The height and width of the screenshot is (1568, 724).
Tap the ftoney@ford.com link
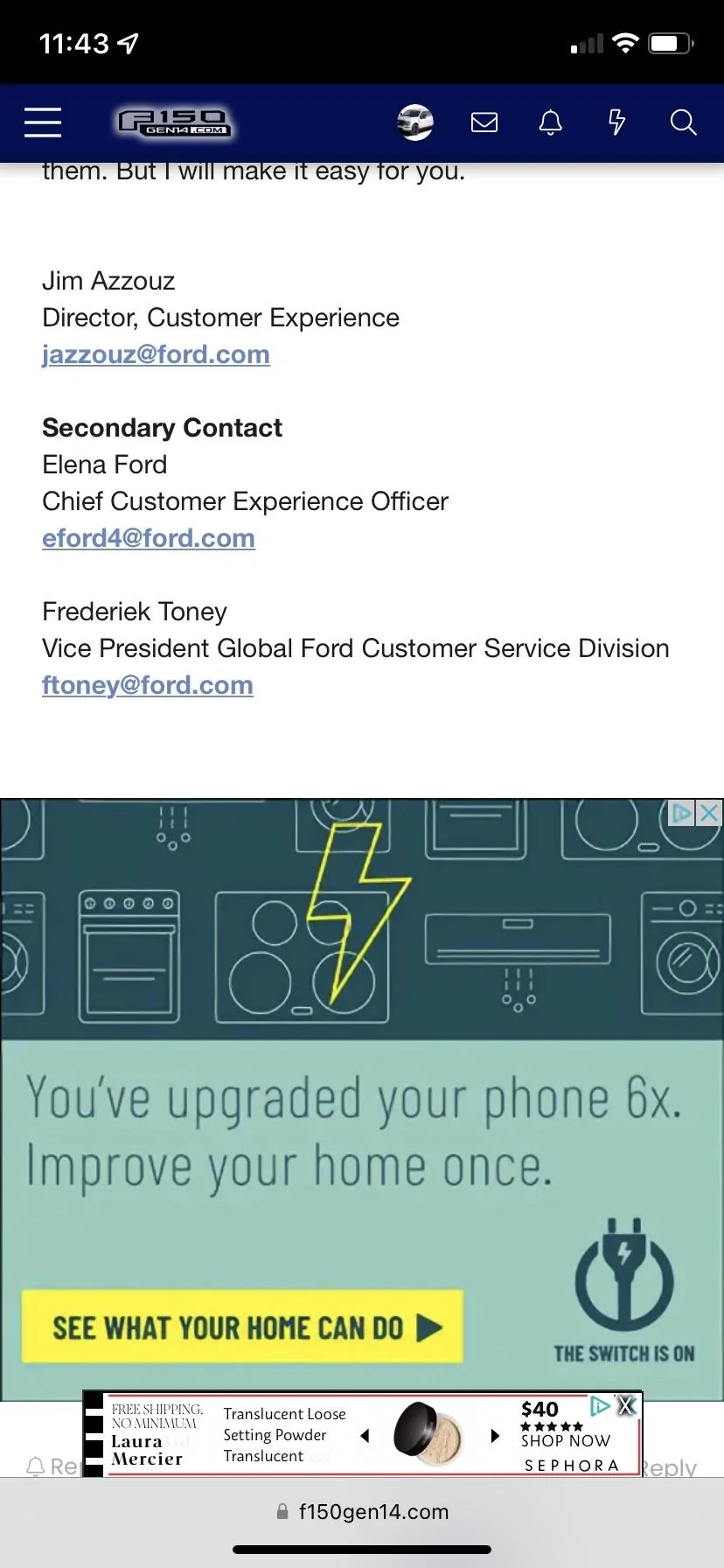[148, 685]
